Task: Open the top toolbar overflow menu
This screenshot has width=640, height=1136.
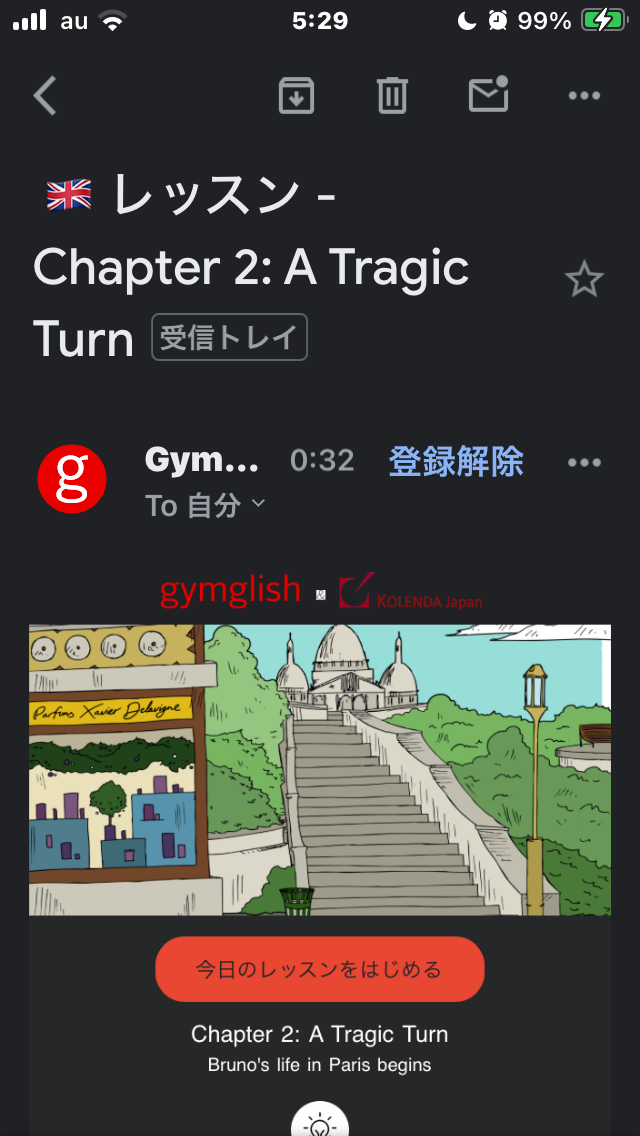Action: [584, 96]
